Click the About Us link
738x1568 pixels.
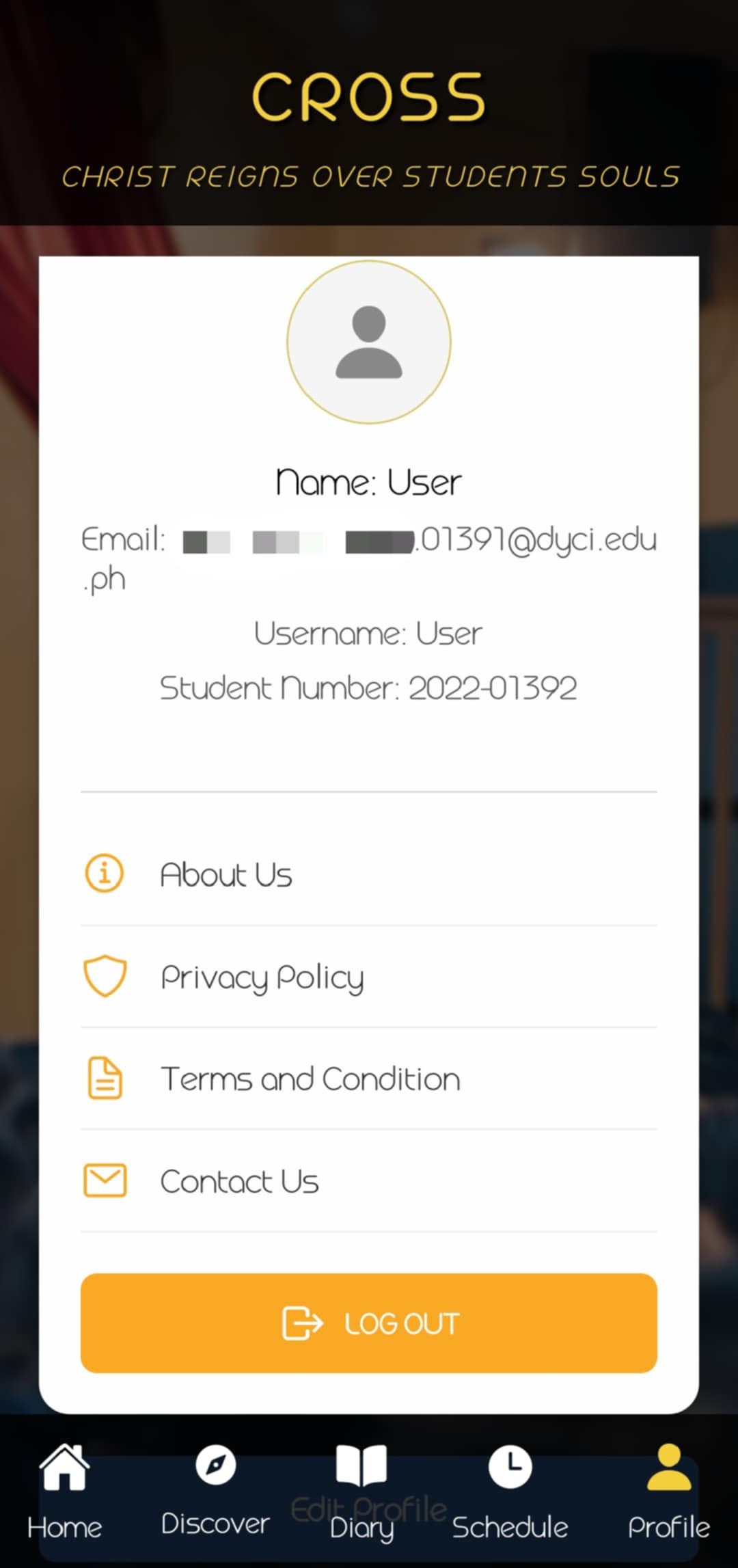click(226, 874)
